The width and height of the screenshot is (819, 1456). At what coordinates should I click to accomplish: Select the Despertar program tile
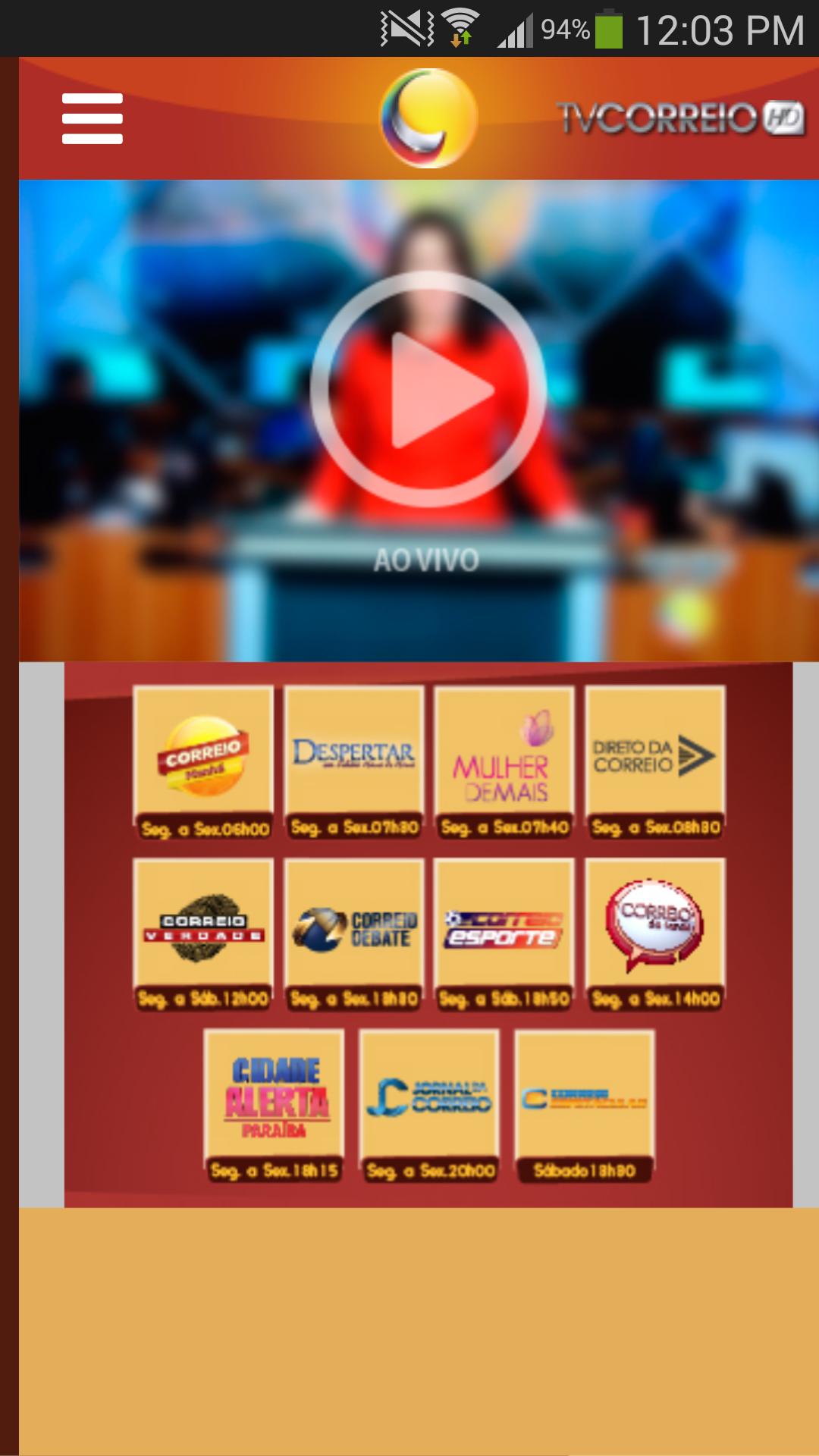[x=353, y=761]
